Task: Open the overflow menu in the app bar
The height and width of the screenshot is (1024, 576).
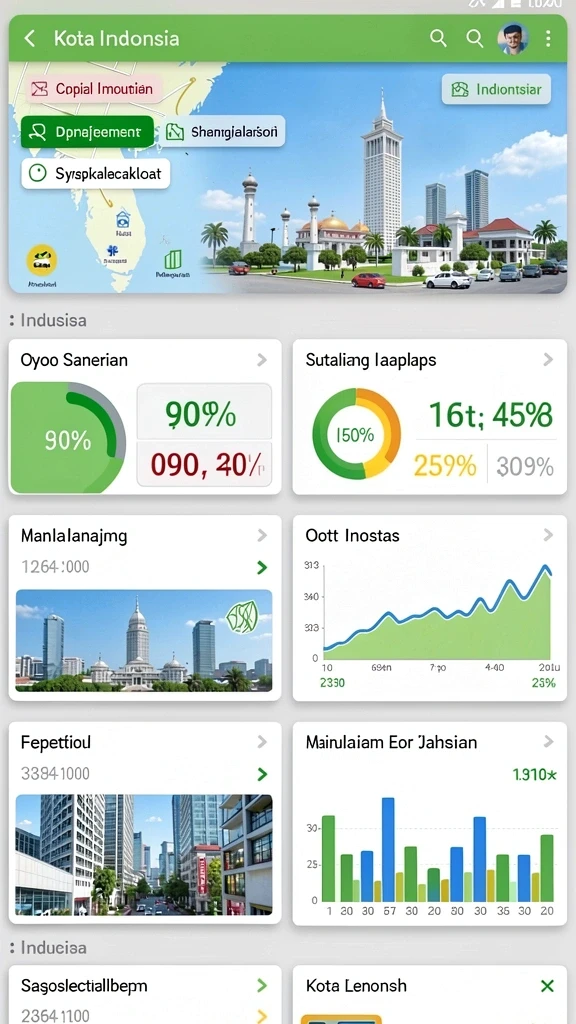Action: pos(548,39)
